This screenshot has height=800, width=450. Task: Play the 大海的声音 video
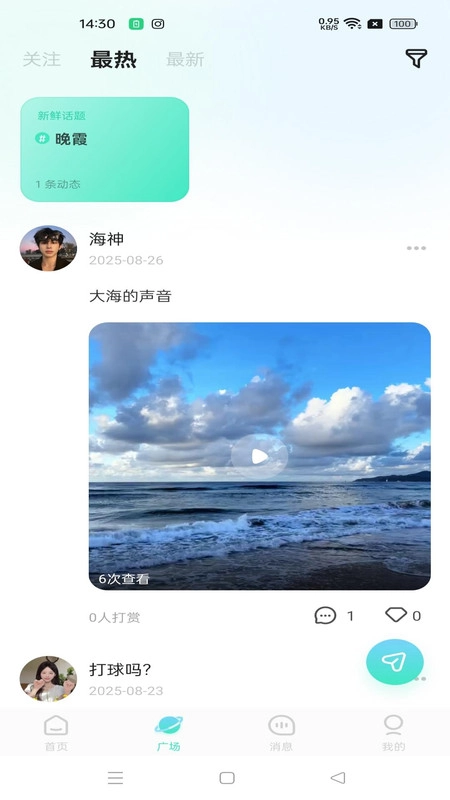tap(259, 456)
